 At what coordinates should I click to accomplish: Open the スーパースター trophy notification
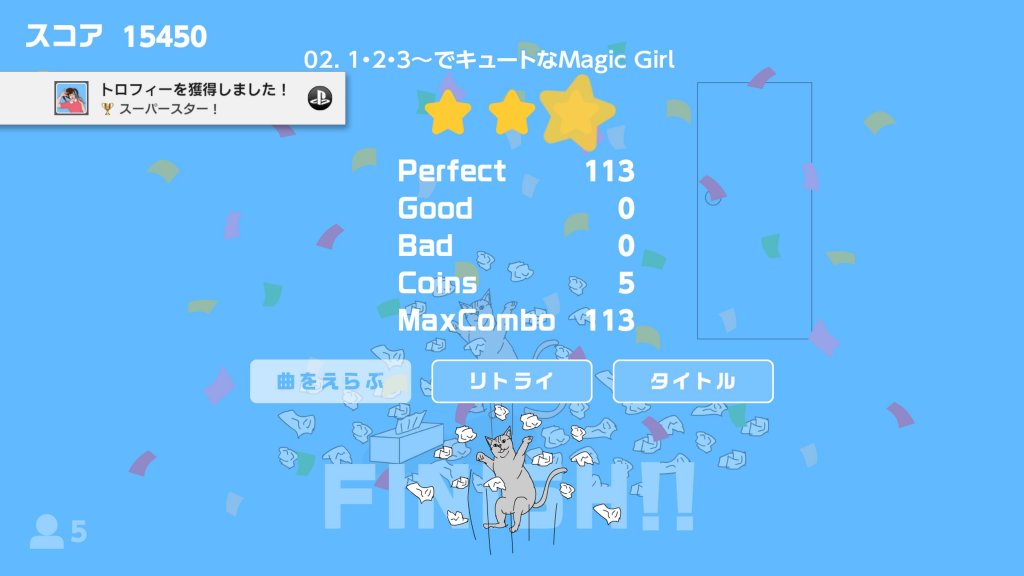tap(173, 98)
